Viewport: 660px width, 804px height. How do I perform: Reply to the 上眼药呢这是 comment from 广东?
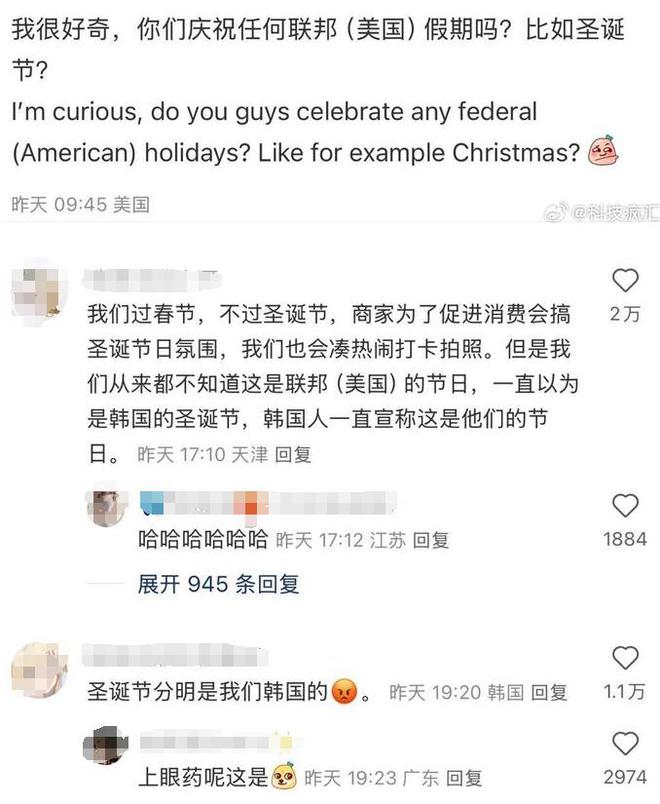463,777
